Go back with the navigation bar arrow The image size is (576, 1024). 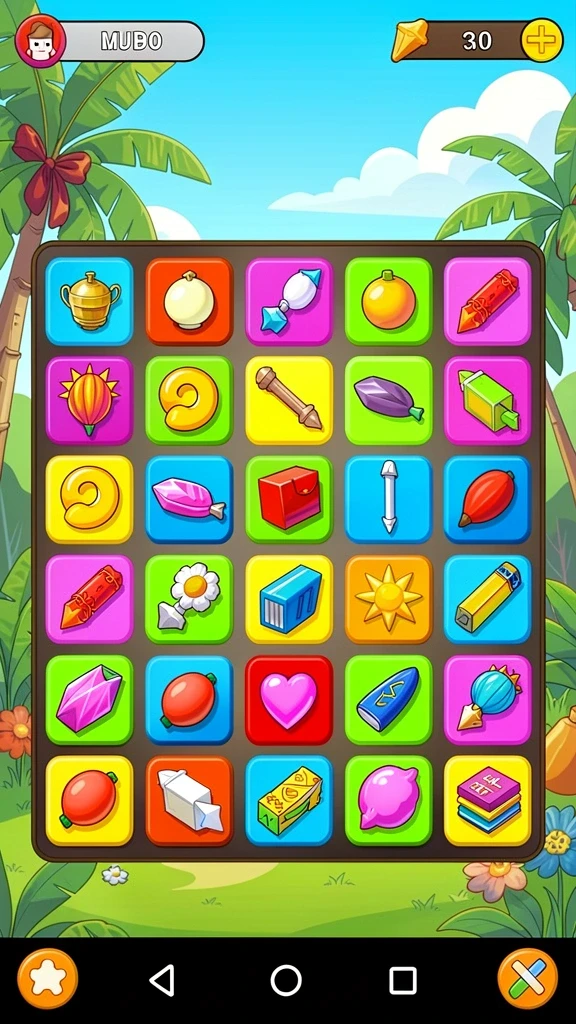pyautogui.click(x=162, y=980)
